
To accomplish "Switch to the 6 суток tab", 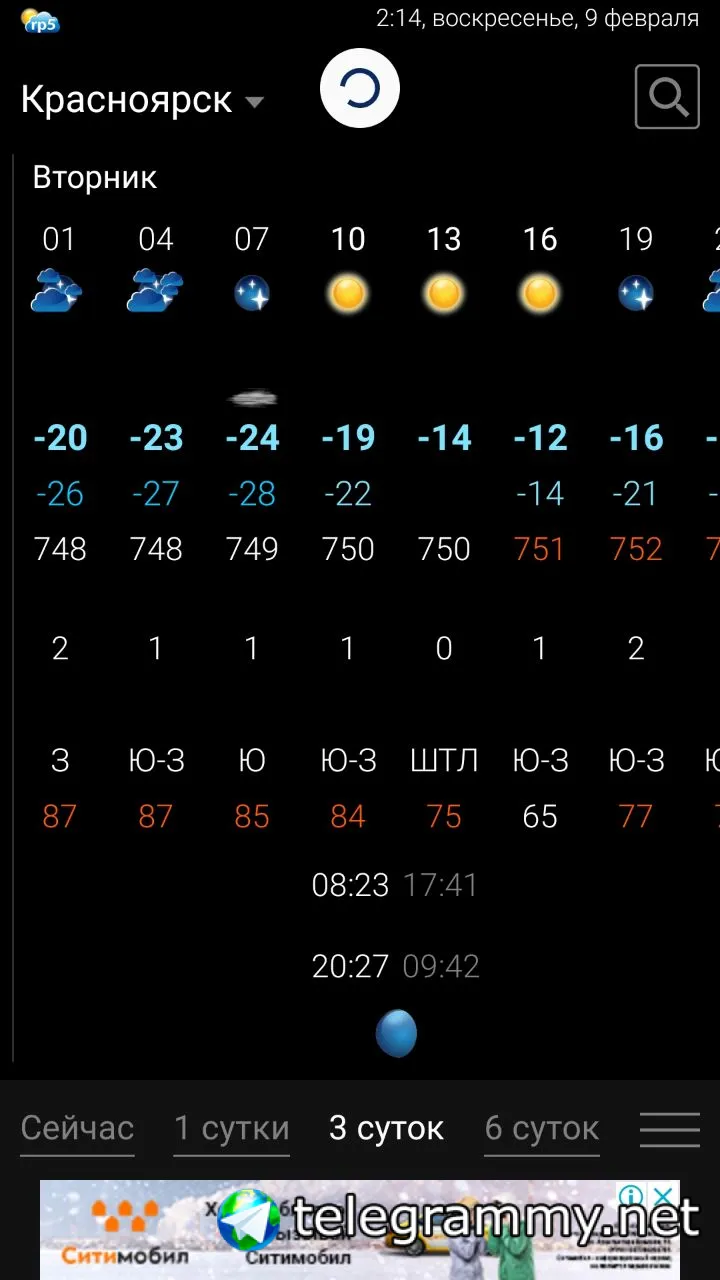I will pyautogui.click(x=541, y=1129).
